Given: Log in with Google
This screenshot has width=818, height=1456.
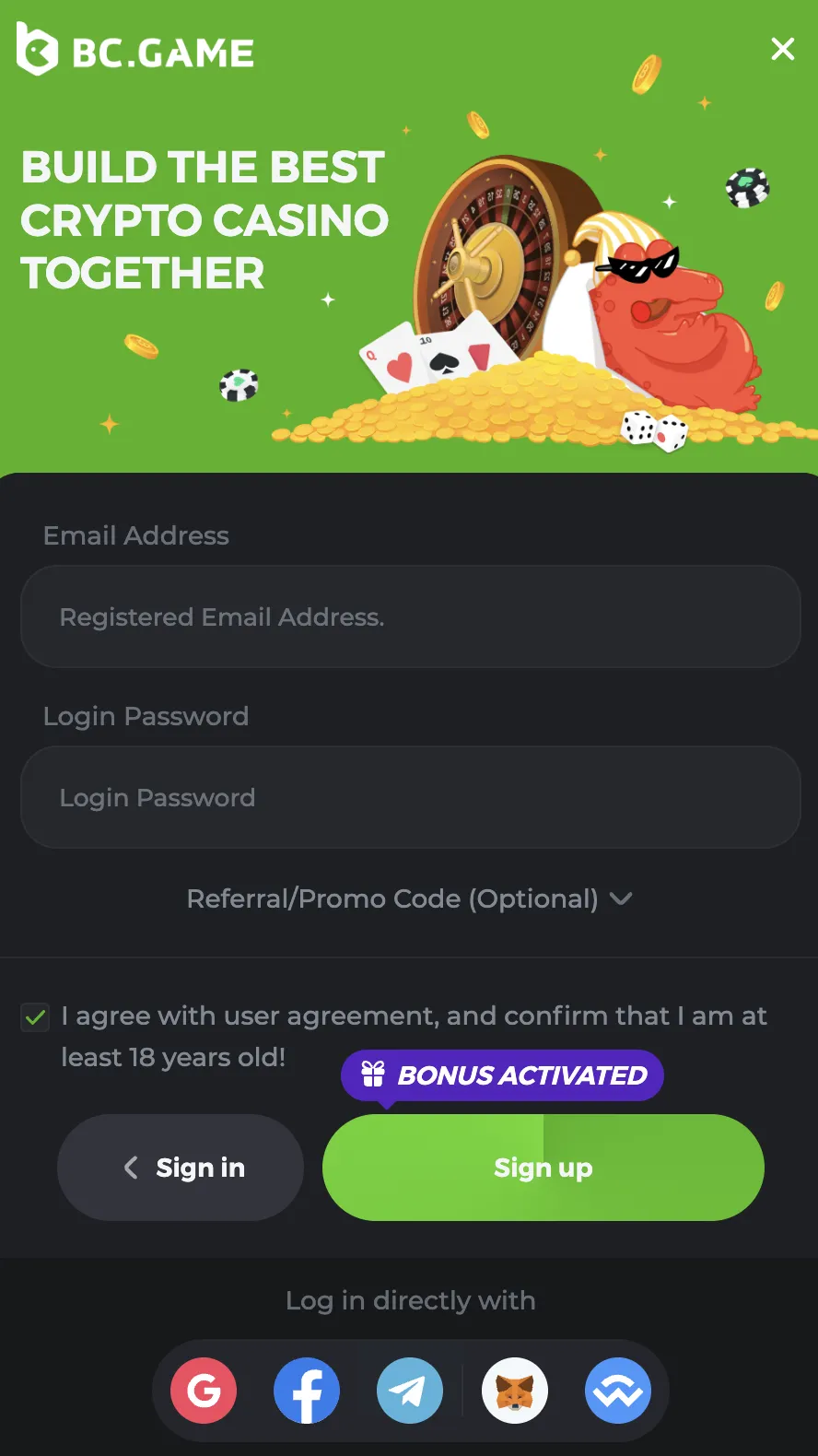Looking at the screenshot, I should 204,1391.
